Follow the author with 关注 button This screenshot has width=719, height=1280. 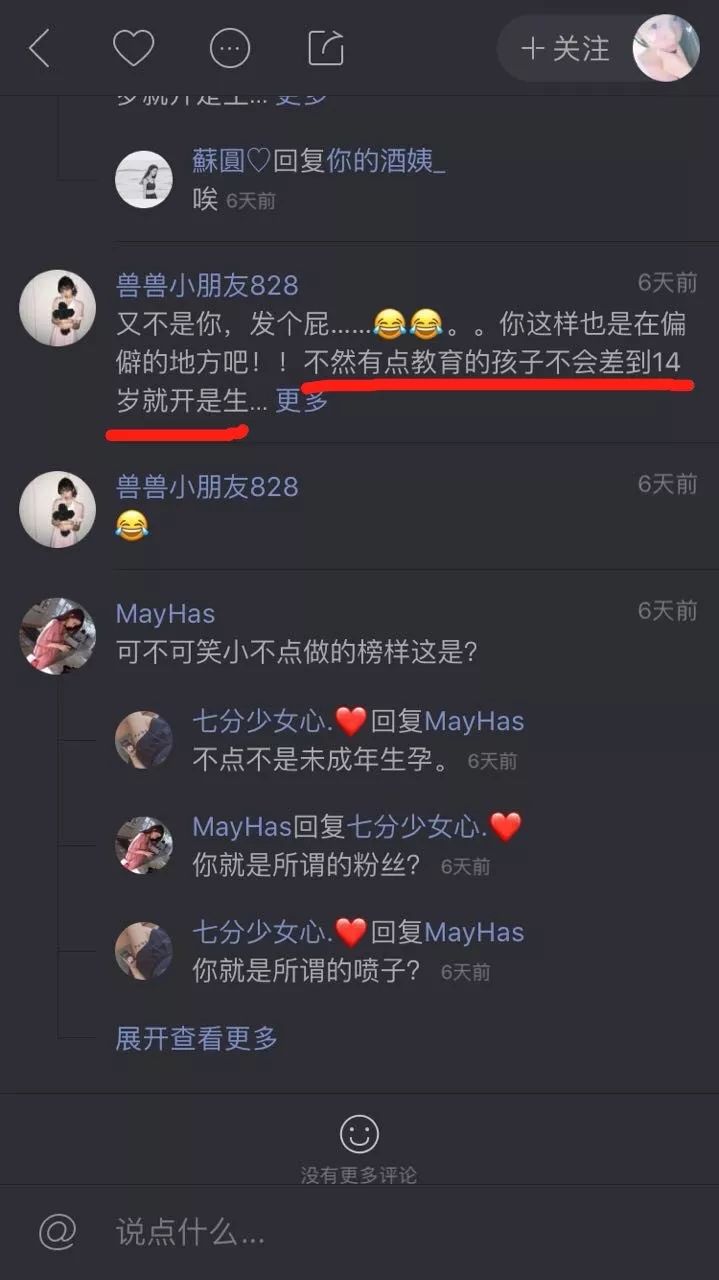pos(565,48)
